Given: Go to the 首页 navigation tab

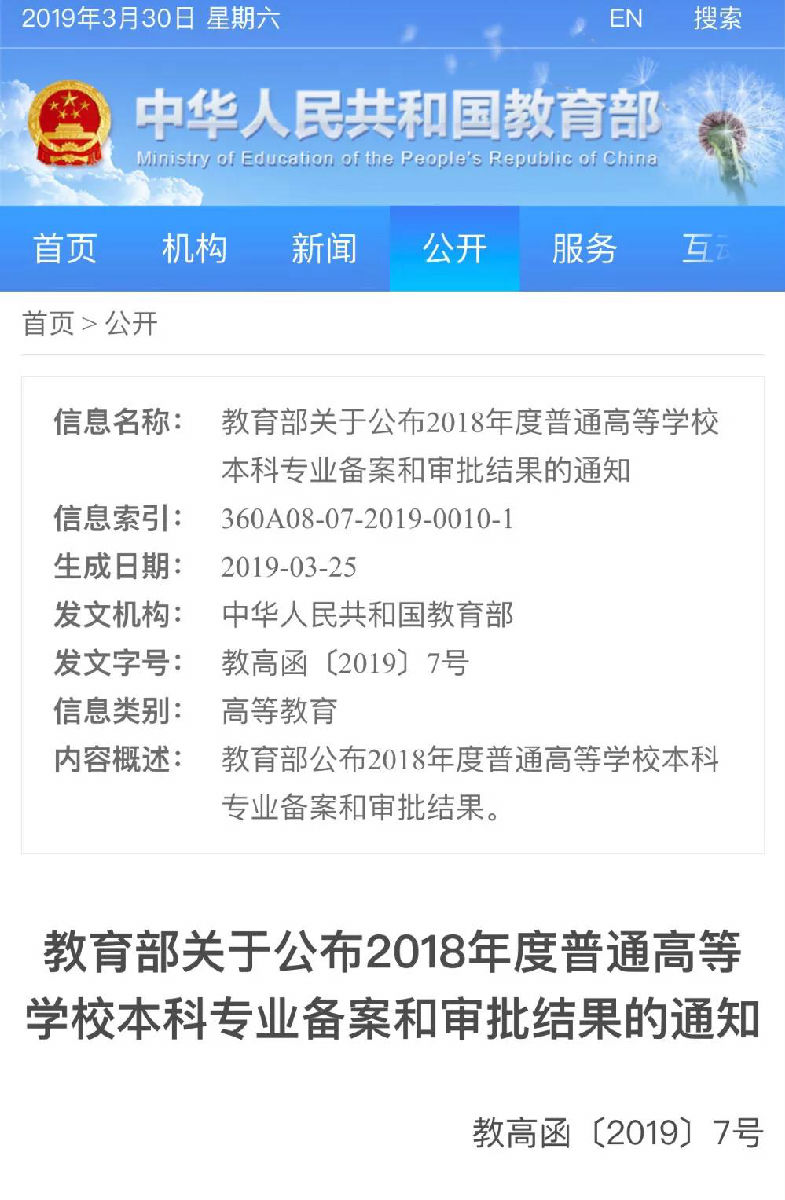Looking at the screenshot, I should [x=65, y=249].
